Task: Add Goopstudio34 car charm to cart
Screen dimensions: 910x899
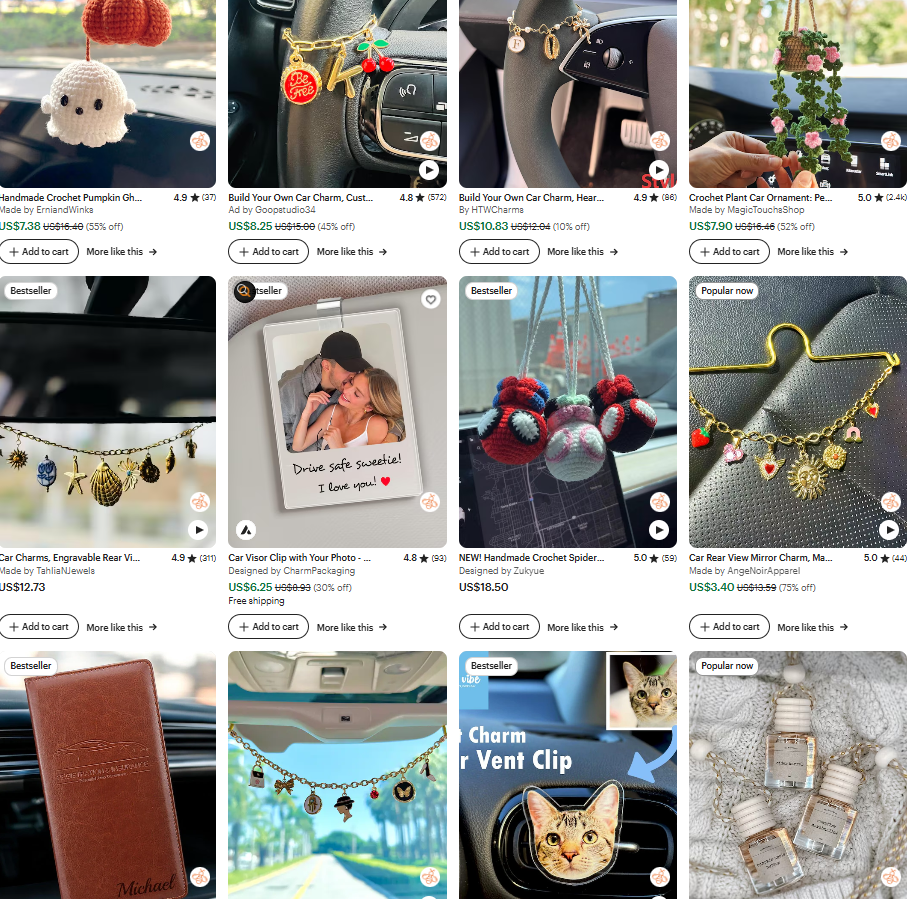Action: pyautogui.click(x=268, y=251)
